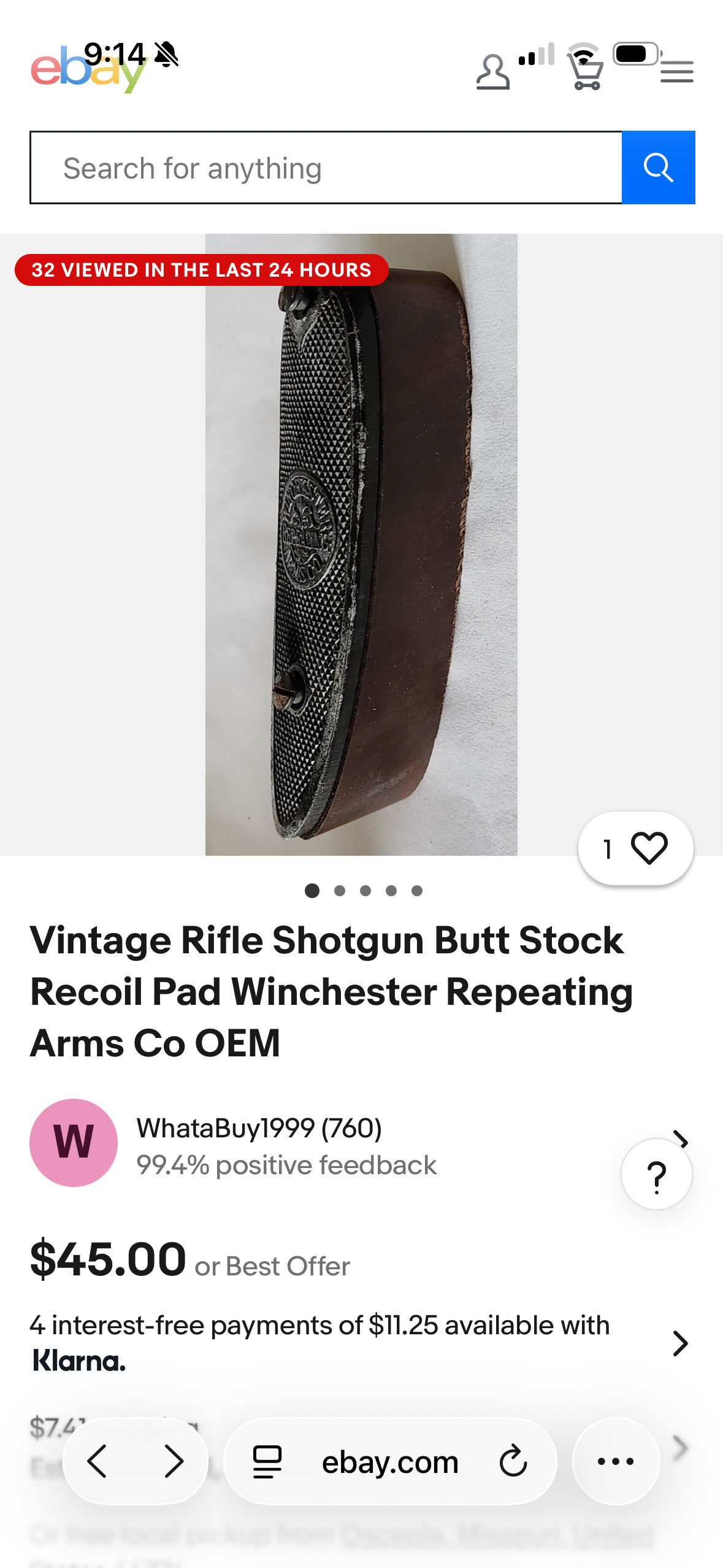Open the recoil pad product photo

(361, 544)
